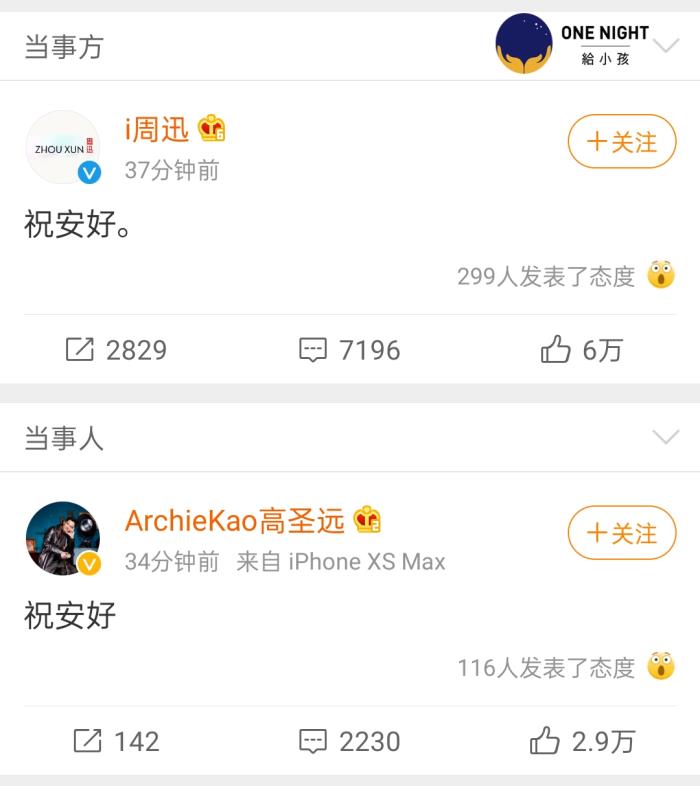
Task: Follow the ArchieKao高圣远 account
Action: [622, 533]
